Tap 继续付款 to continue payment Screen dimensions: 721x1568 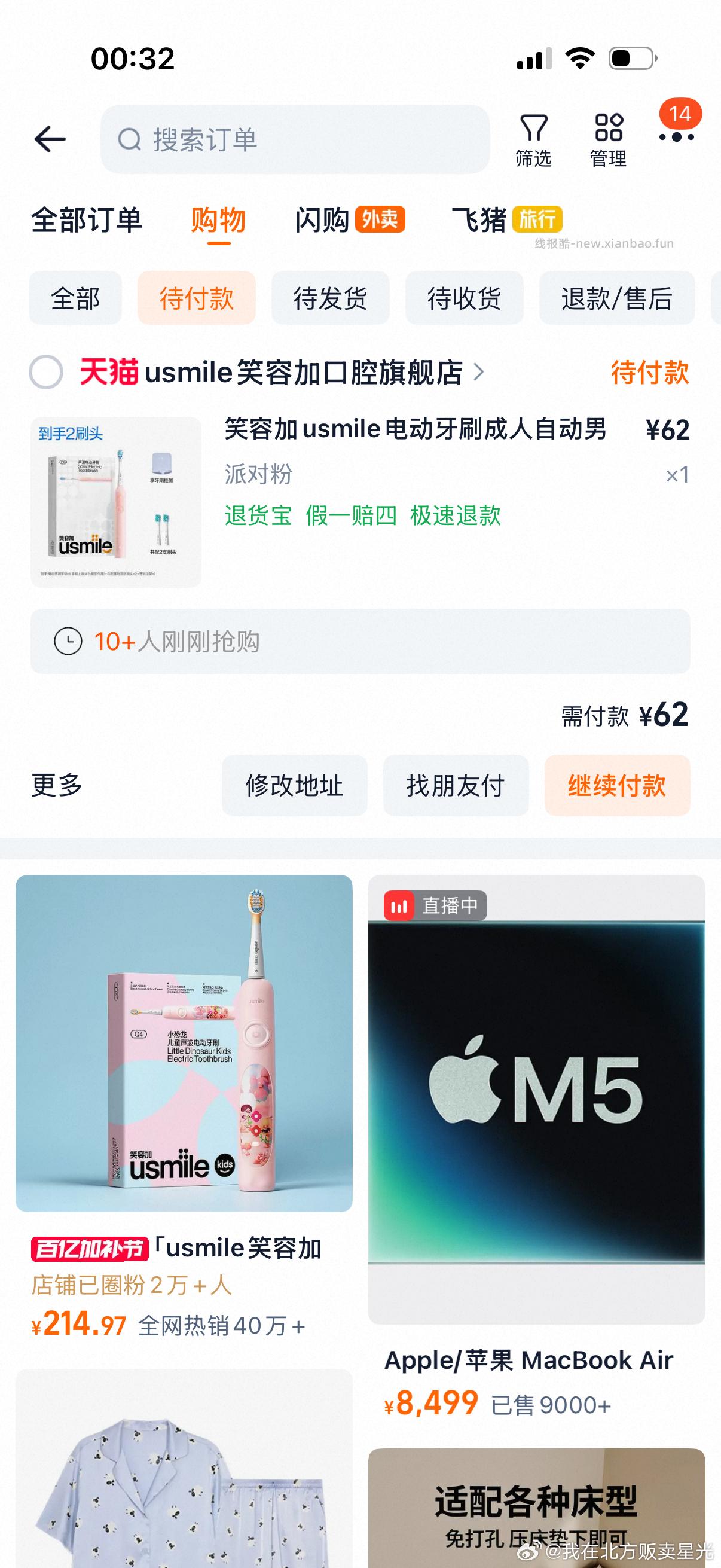[617, 786]
